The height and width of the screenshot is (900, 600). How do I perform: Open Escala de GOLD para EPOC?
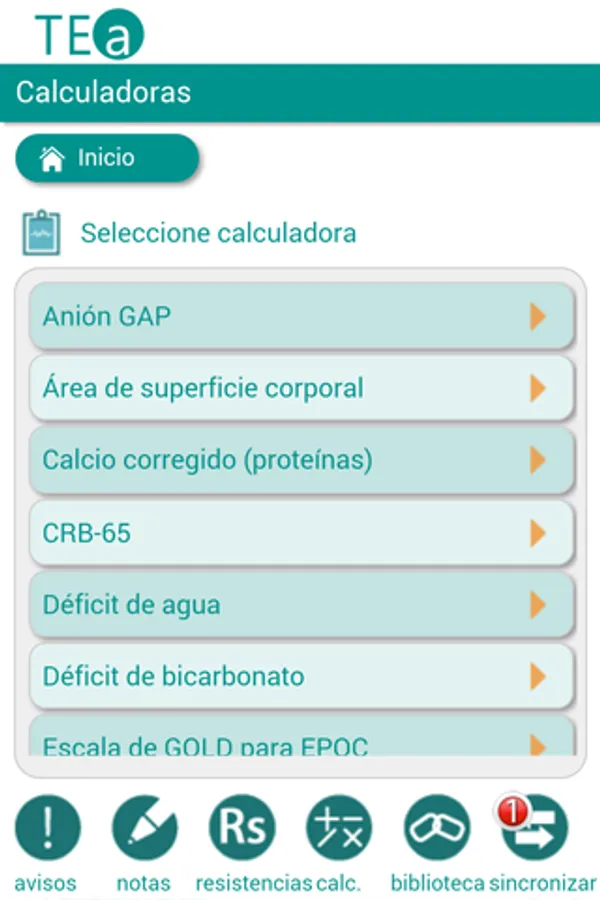pyautogui.click(x=300, y=740)
